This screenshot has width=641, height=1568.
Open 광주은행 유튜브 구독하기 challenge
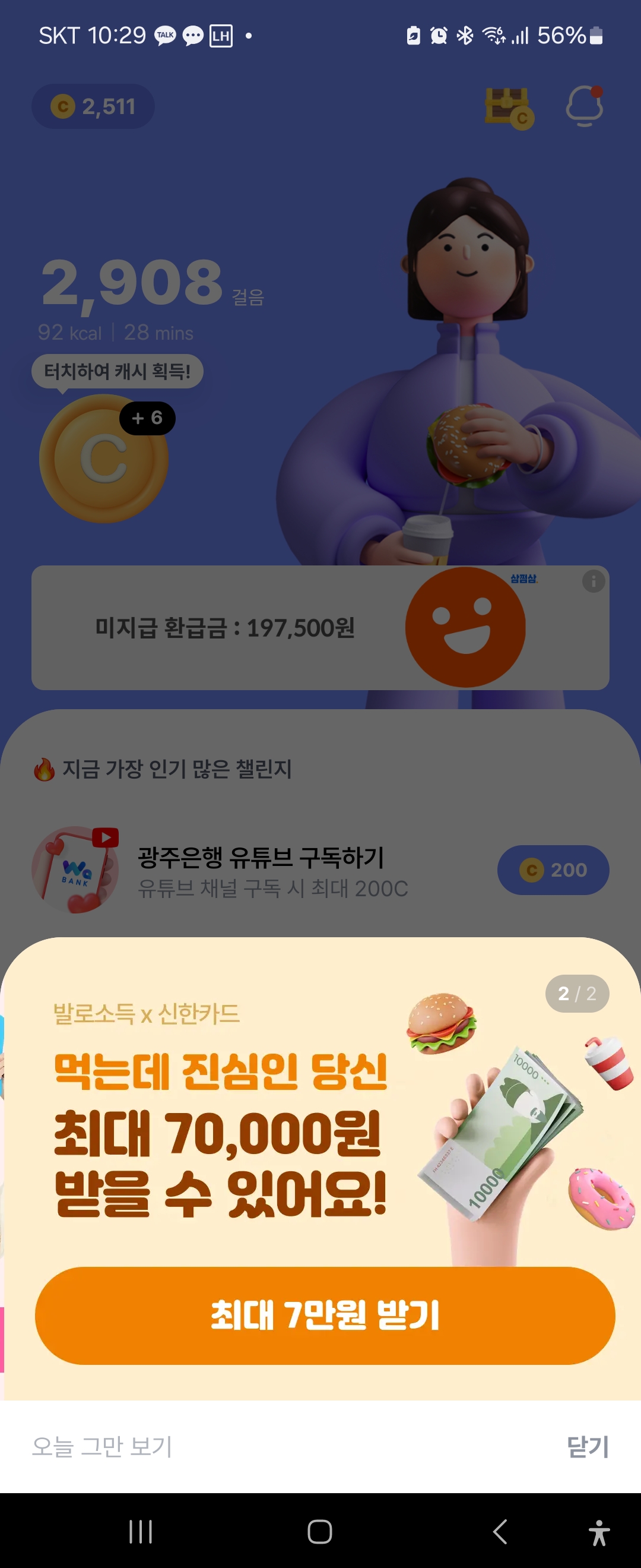point(262,870)
